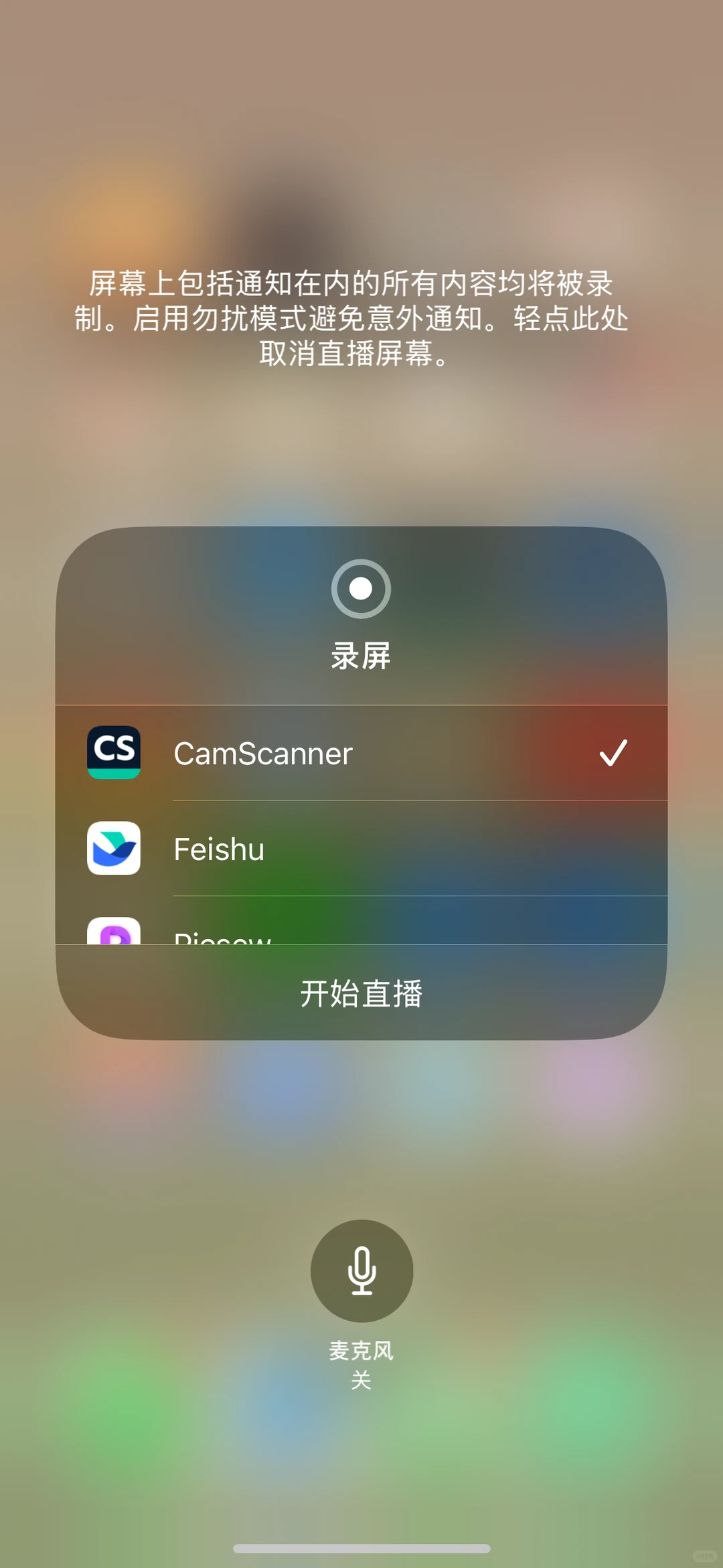Image resolution: width=723 pixels, height=1568 pixels.
Task: Tap the checkmark next to CamScanner
Action: click(x=613, y=753)
